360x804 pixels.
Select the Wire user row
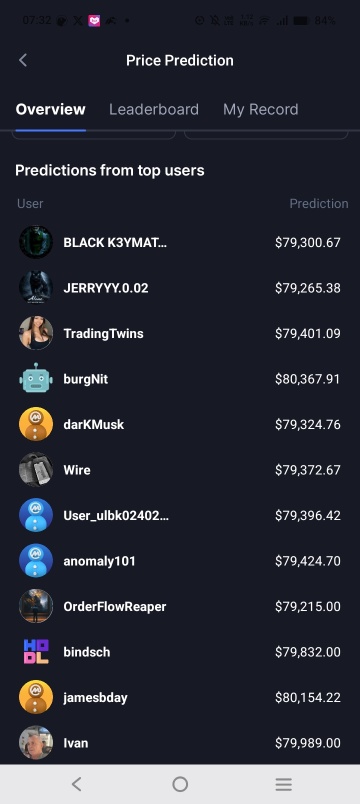[180, 470]
